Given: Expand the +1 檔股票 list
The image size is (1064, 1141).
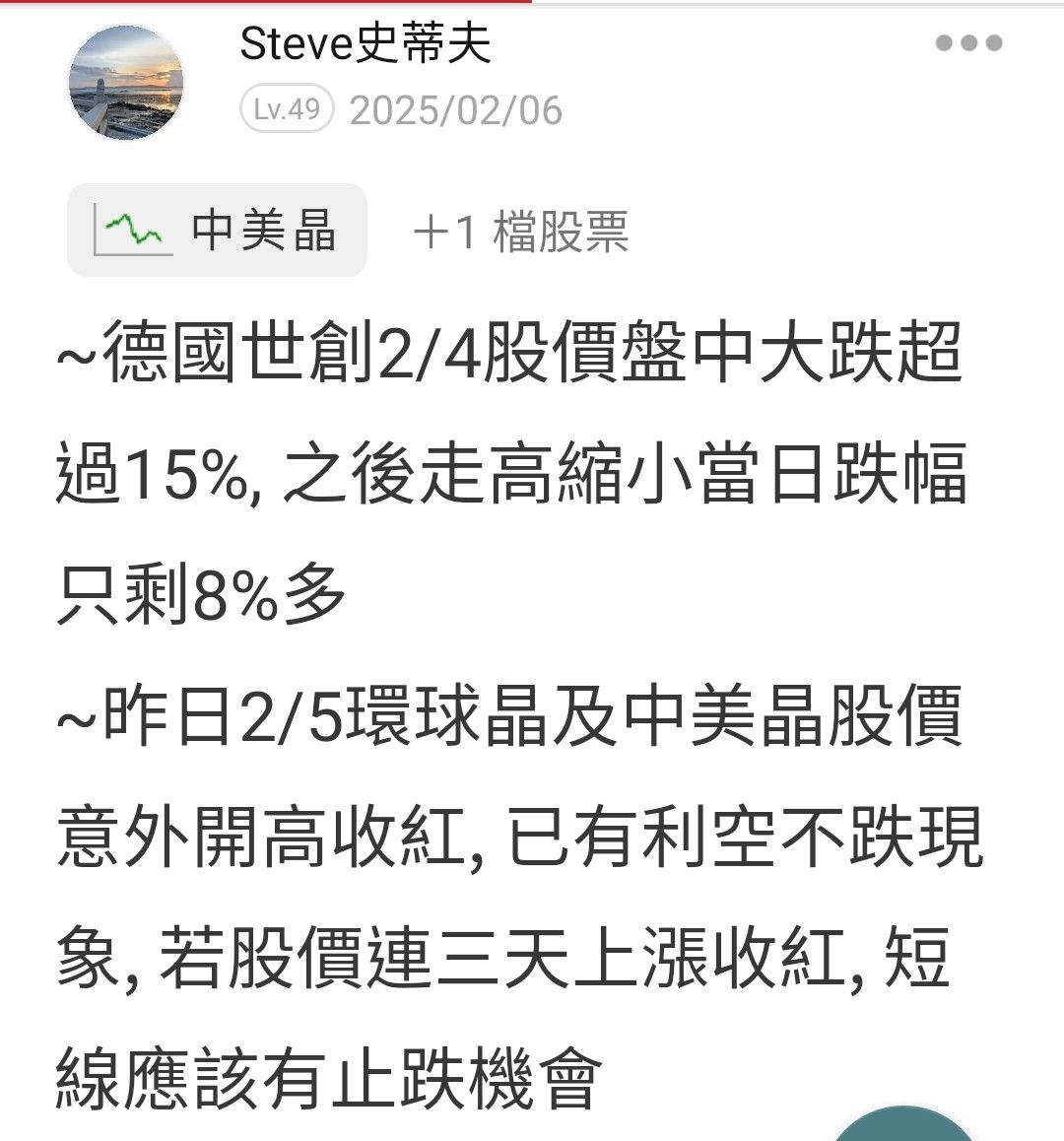Looking at the screenshot, I should pyautogui.click(x=520, y=233).
